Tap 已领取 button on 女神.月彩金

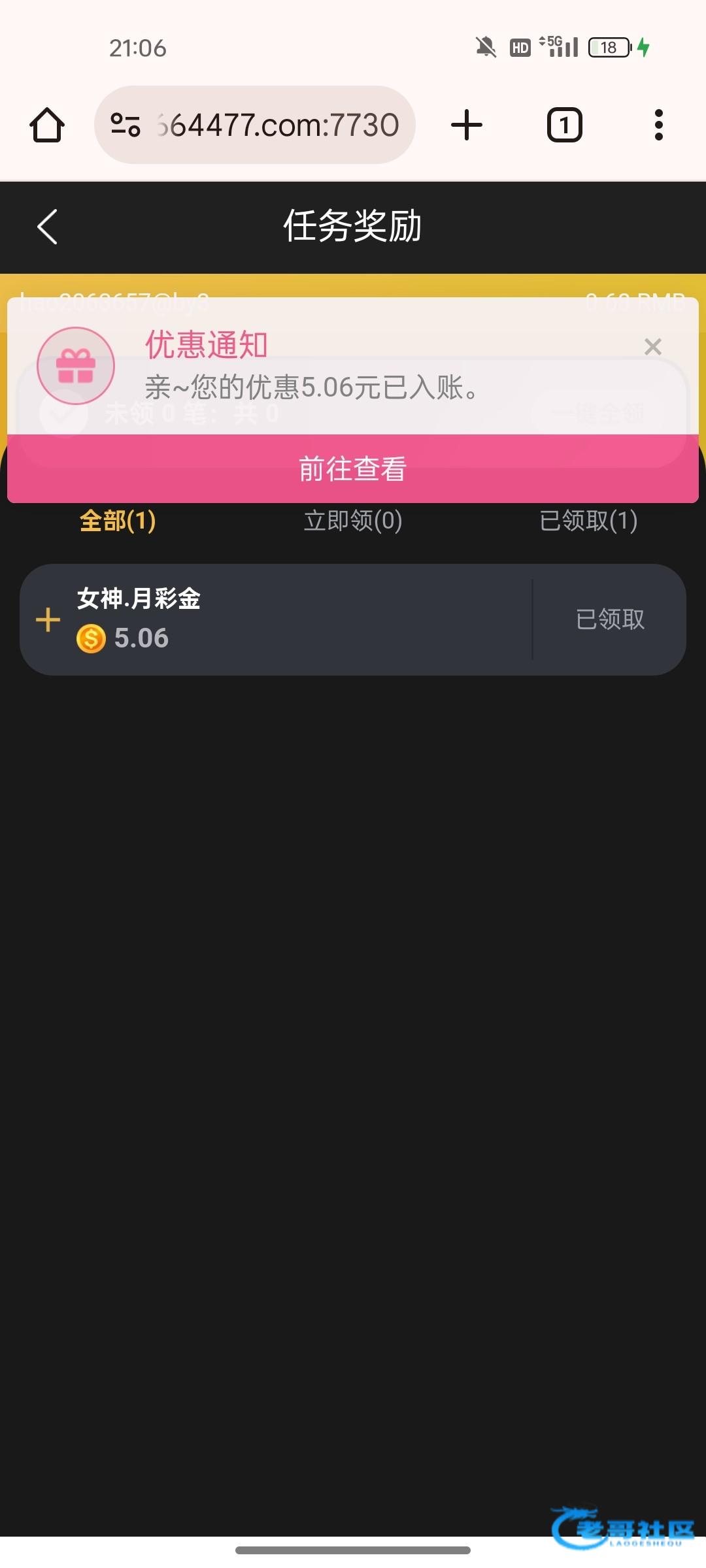click(610, 619)
